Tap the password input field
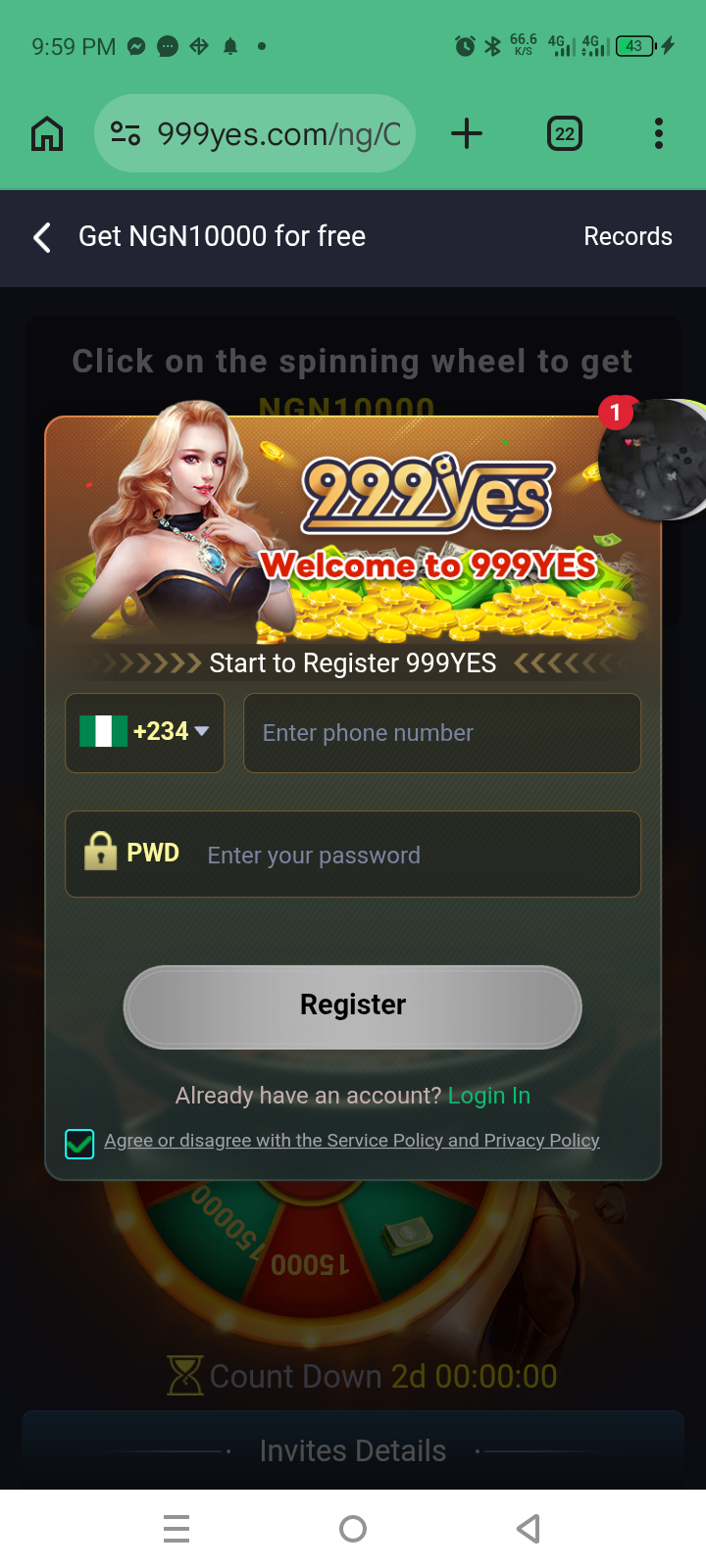Viewport: 706px width, 1568px height. point(412,855)
